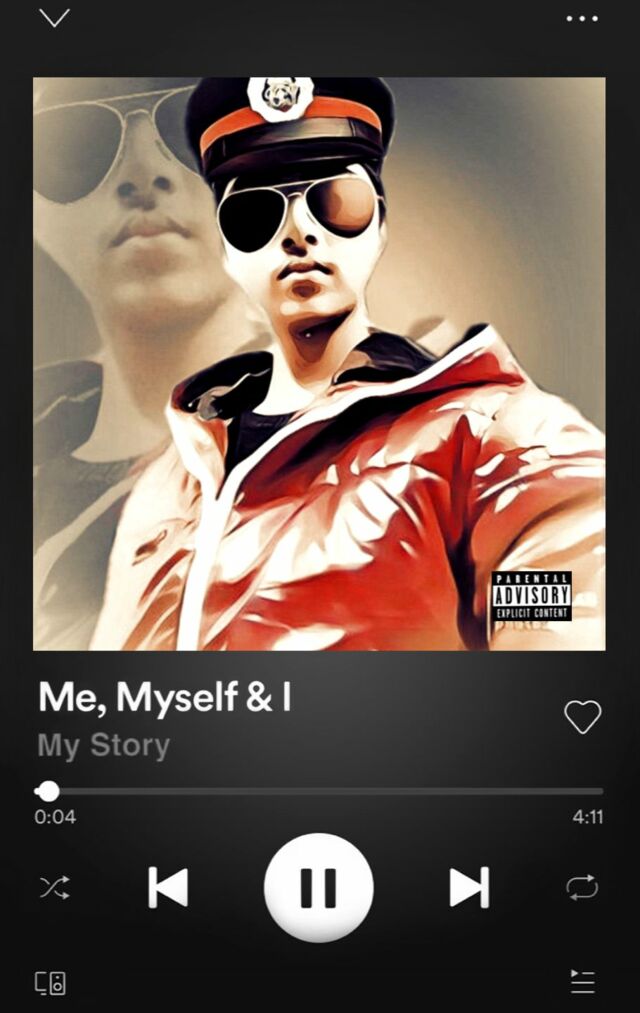Skip to the next track
Viewport: 640px width, 1013px height.
pos(468,887)
